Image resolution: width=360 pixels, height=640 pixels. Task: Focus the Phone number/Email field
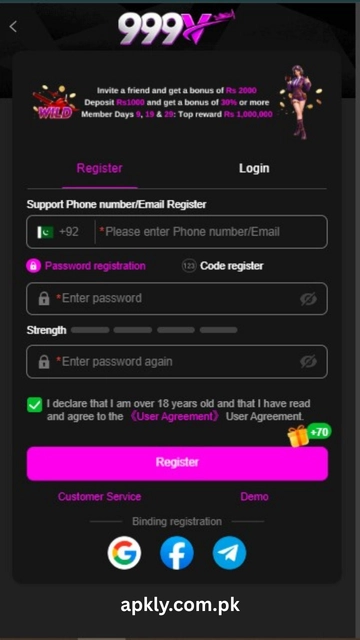(211, 232)
